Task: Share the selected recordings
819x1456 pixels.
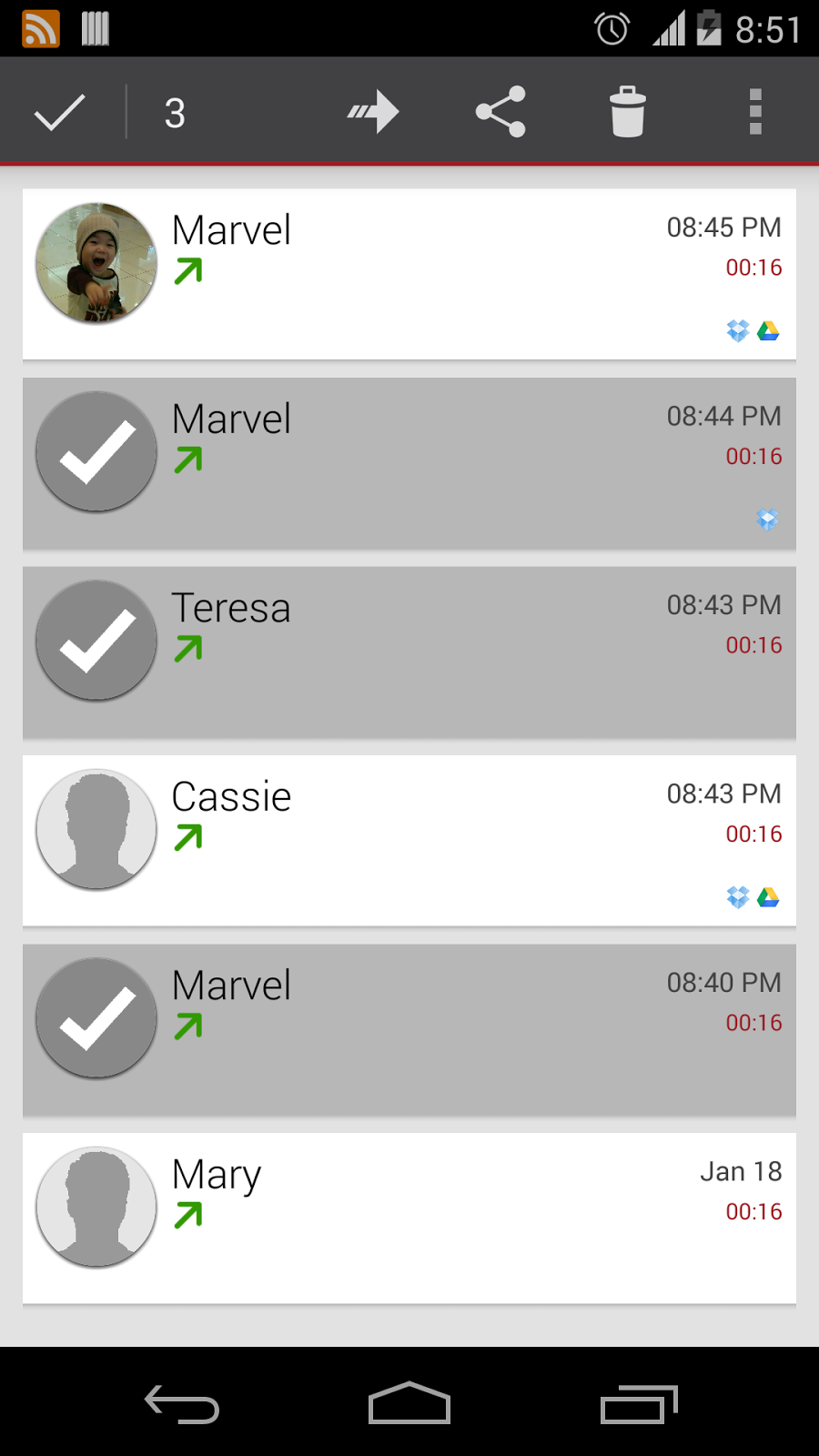Action: pyautogui.click(x=500, y=113)
